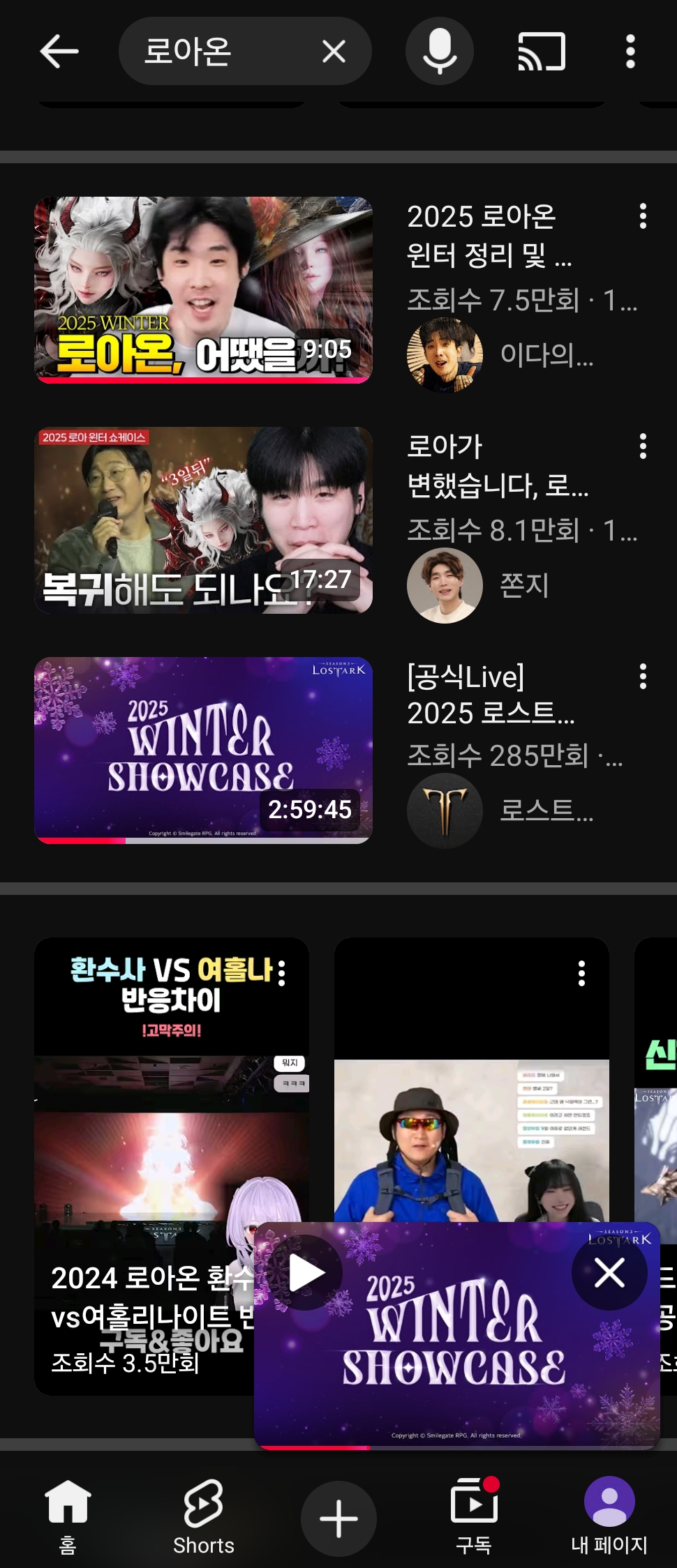Image resolution: width=677 pixels, height=1568 pixels.
Task: Clear the 로아온 search query
Action: click(334, 52)
